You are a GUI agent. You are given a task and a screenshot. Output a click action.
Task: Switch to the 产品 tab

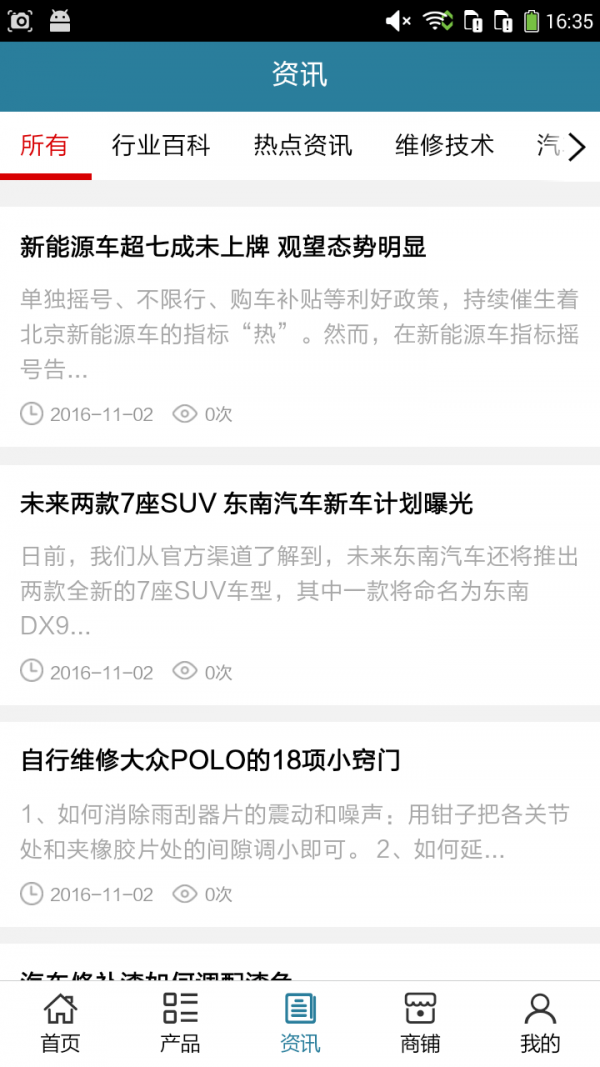pyautogui.click(x=180, y=1023)
